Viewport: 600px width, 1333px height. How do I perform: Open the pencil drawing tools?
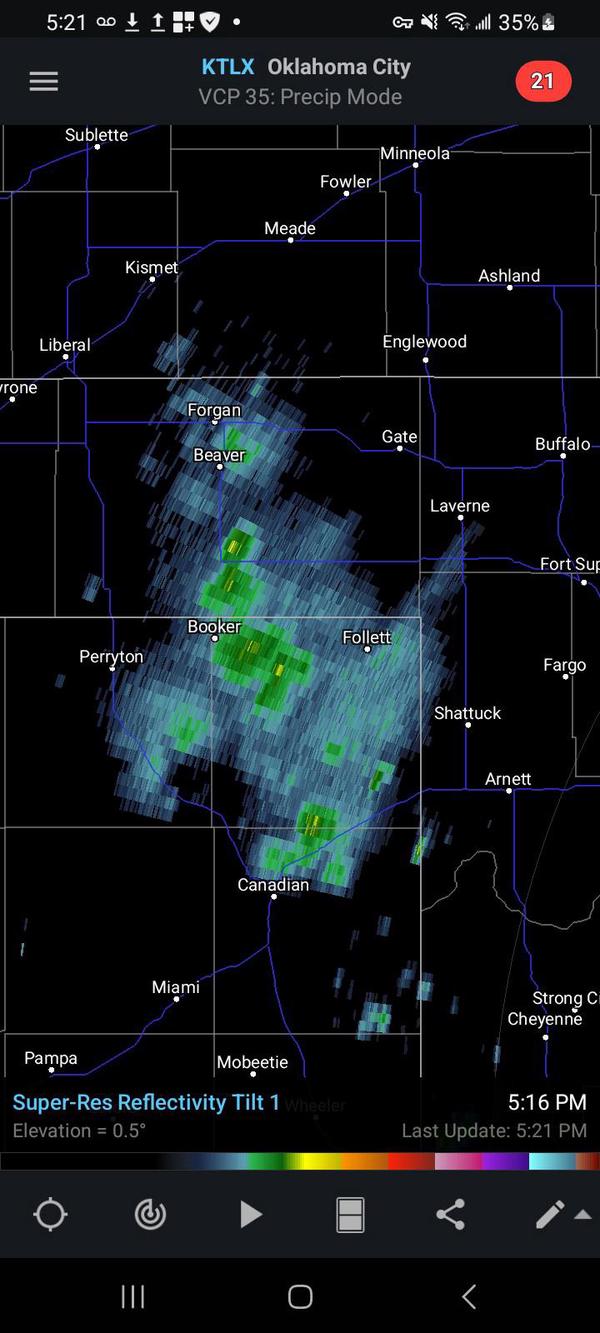(550, 1215)
